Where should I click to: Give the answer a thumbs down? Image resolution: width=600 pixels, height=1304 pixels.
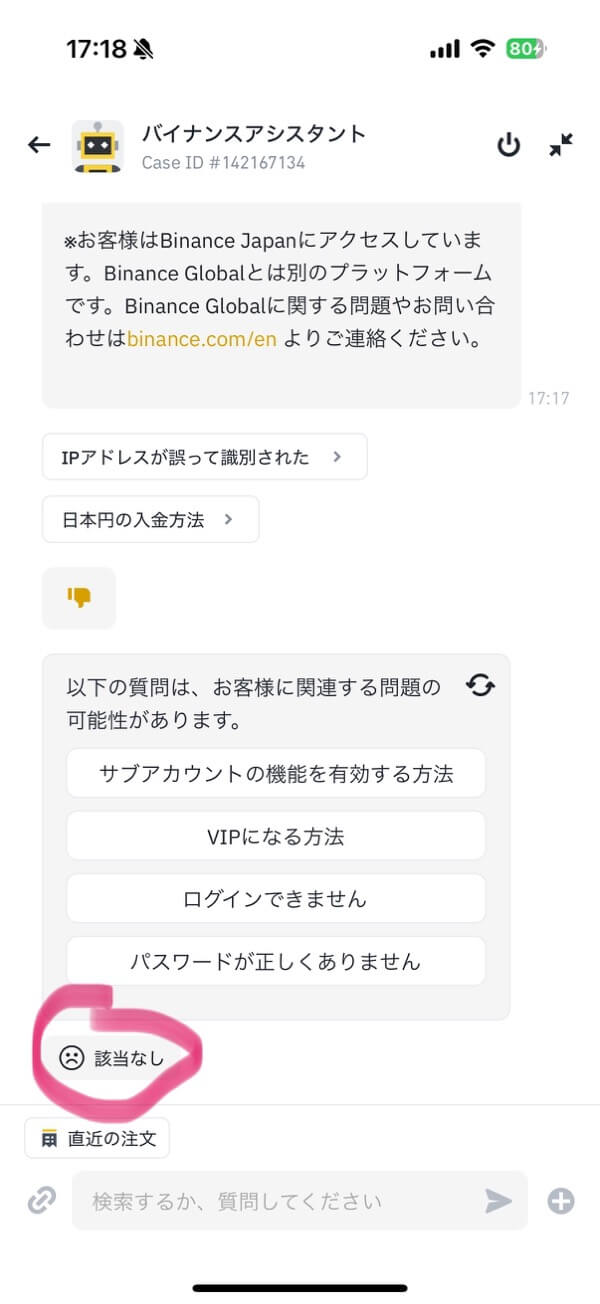pyautogui.click(x=79, y=598)
